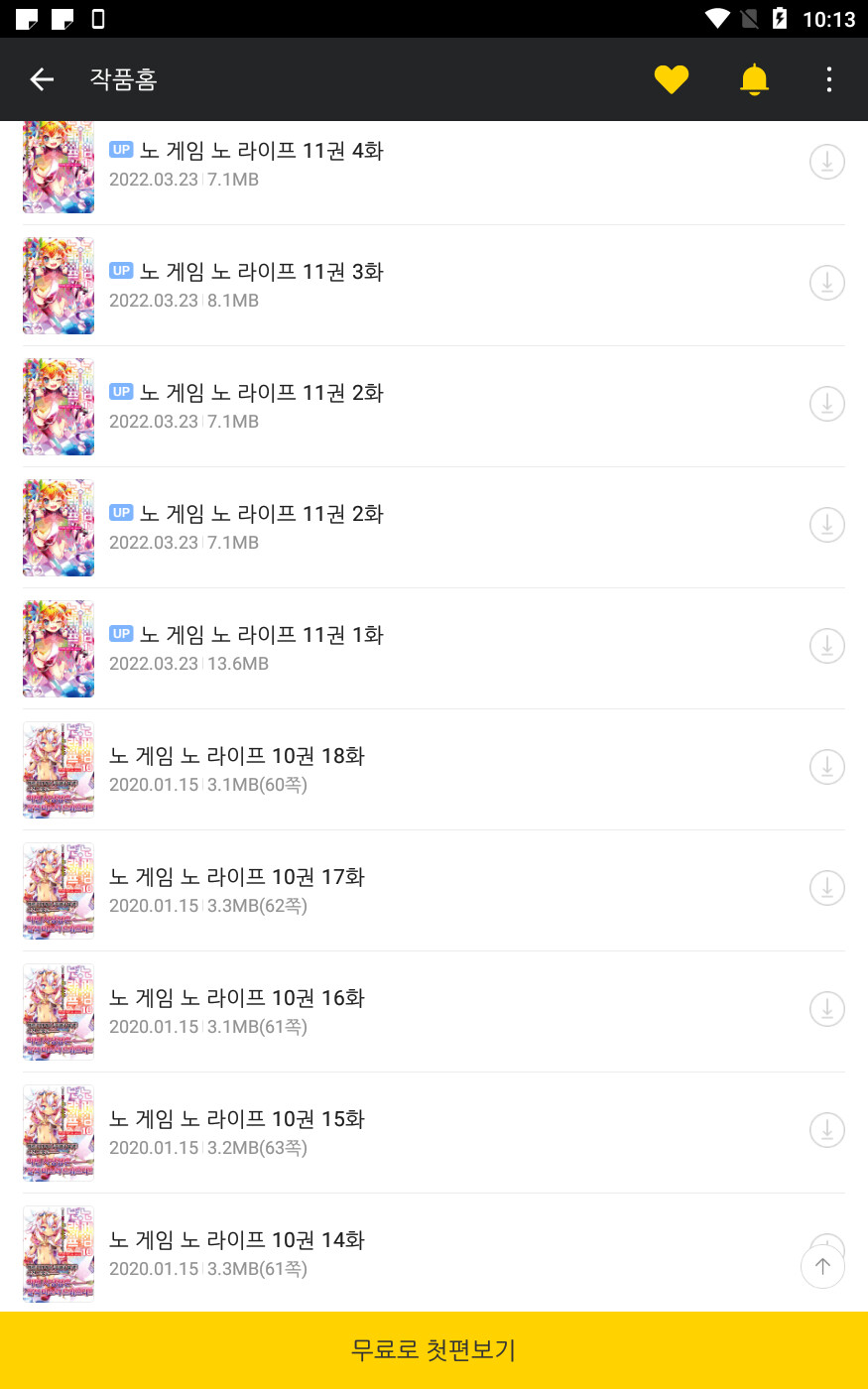Tap the back arrow to leave 작품홈

coord(42,79)
